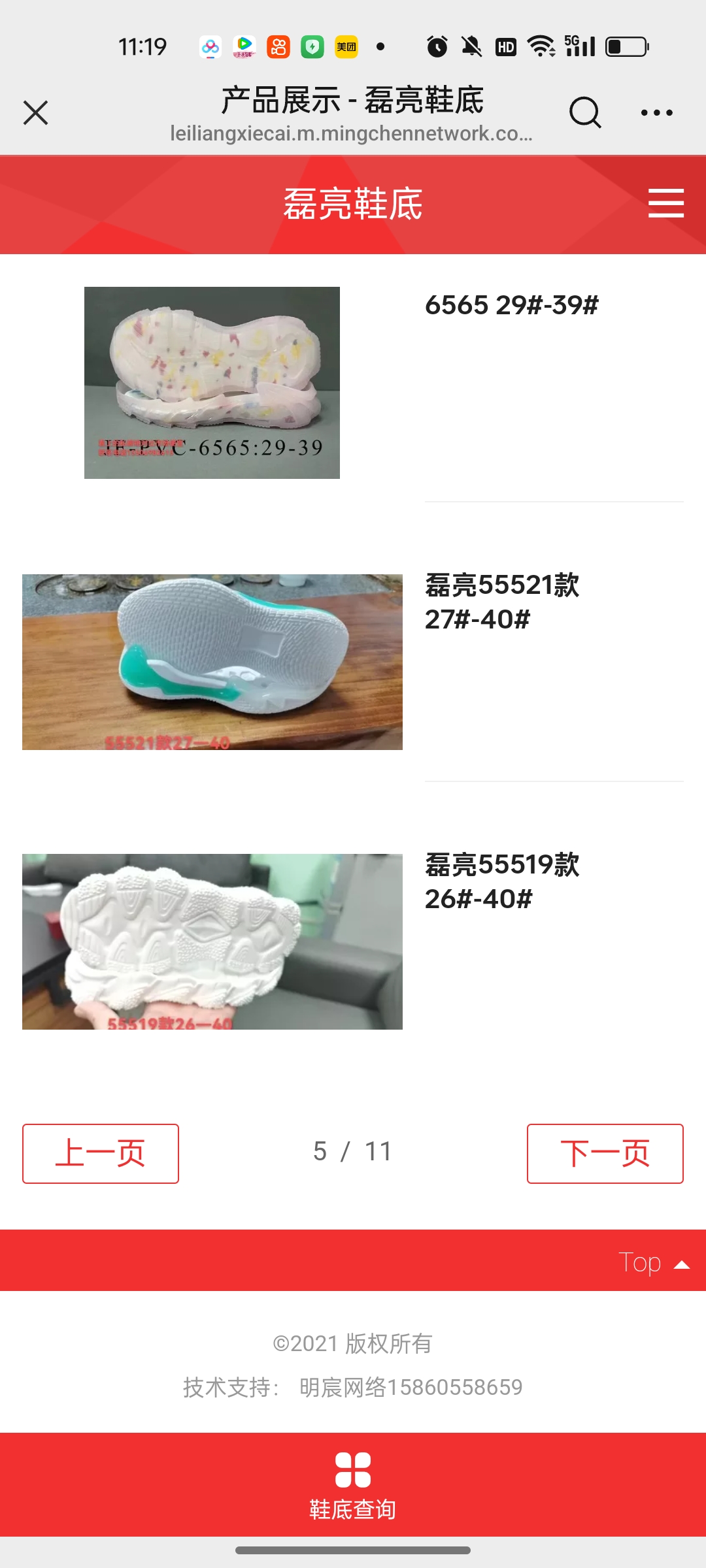
Task: Open the three-dot overflow menu
Action: pyautogui.click(x=656, y=112)
